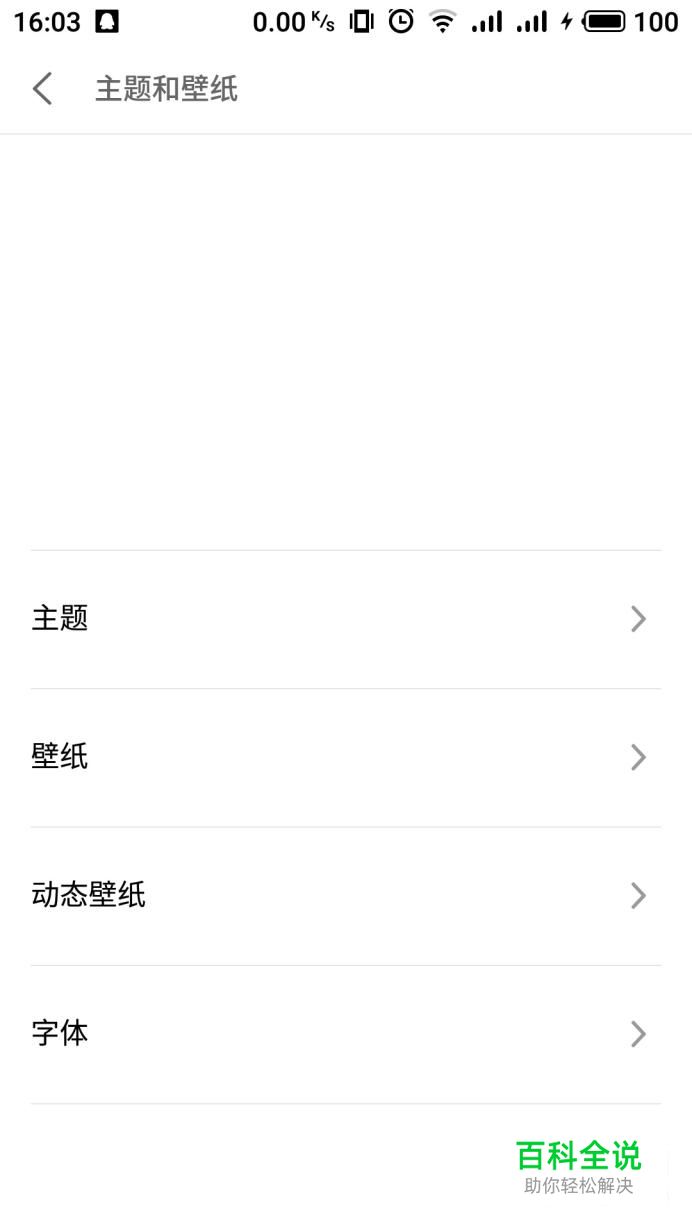Open the 字体 settings row

345,1033
